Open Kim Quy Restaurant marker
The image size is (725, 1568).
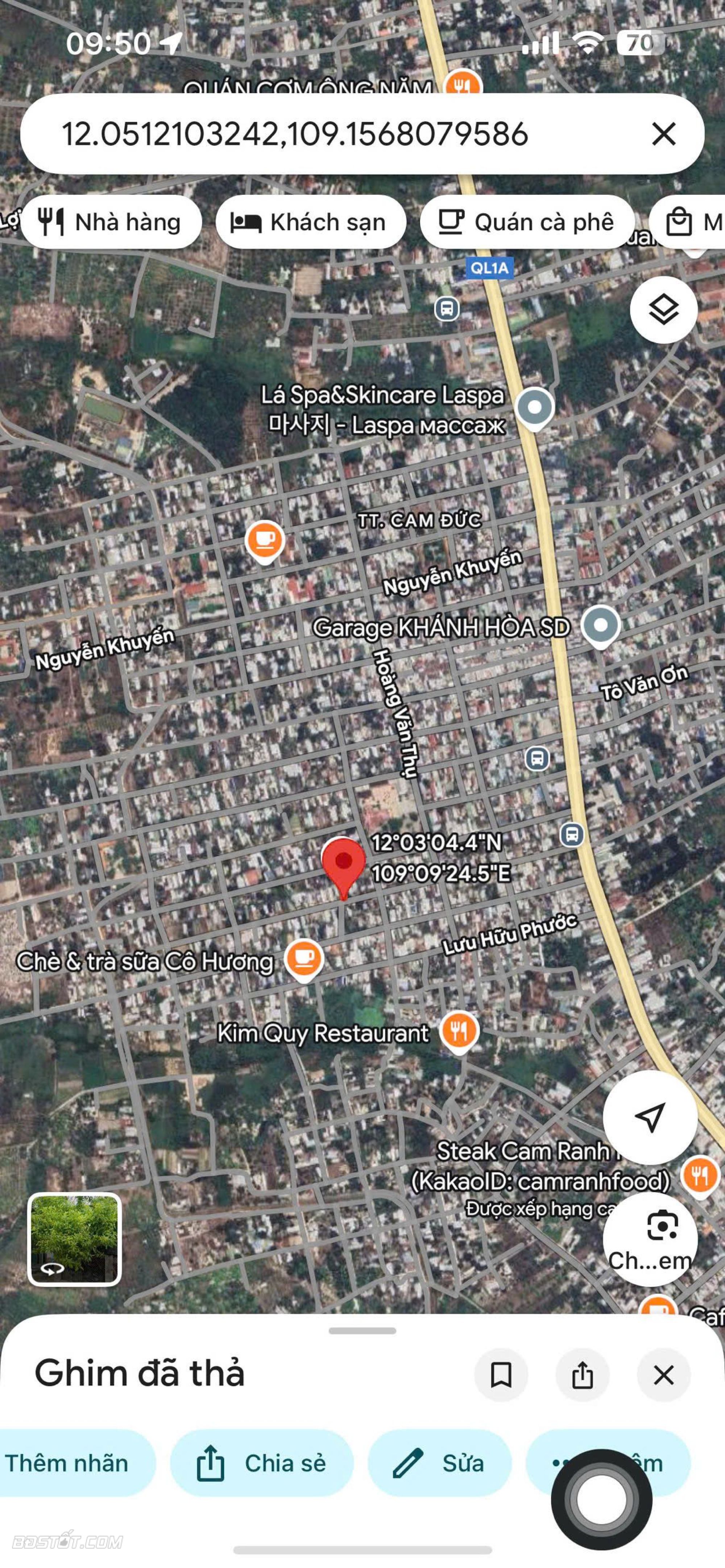(x=459, y=1031)
